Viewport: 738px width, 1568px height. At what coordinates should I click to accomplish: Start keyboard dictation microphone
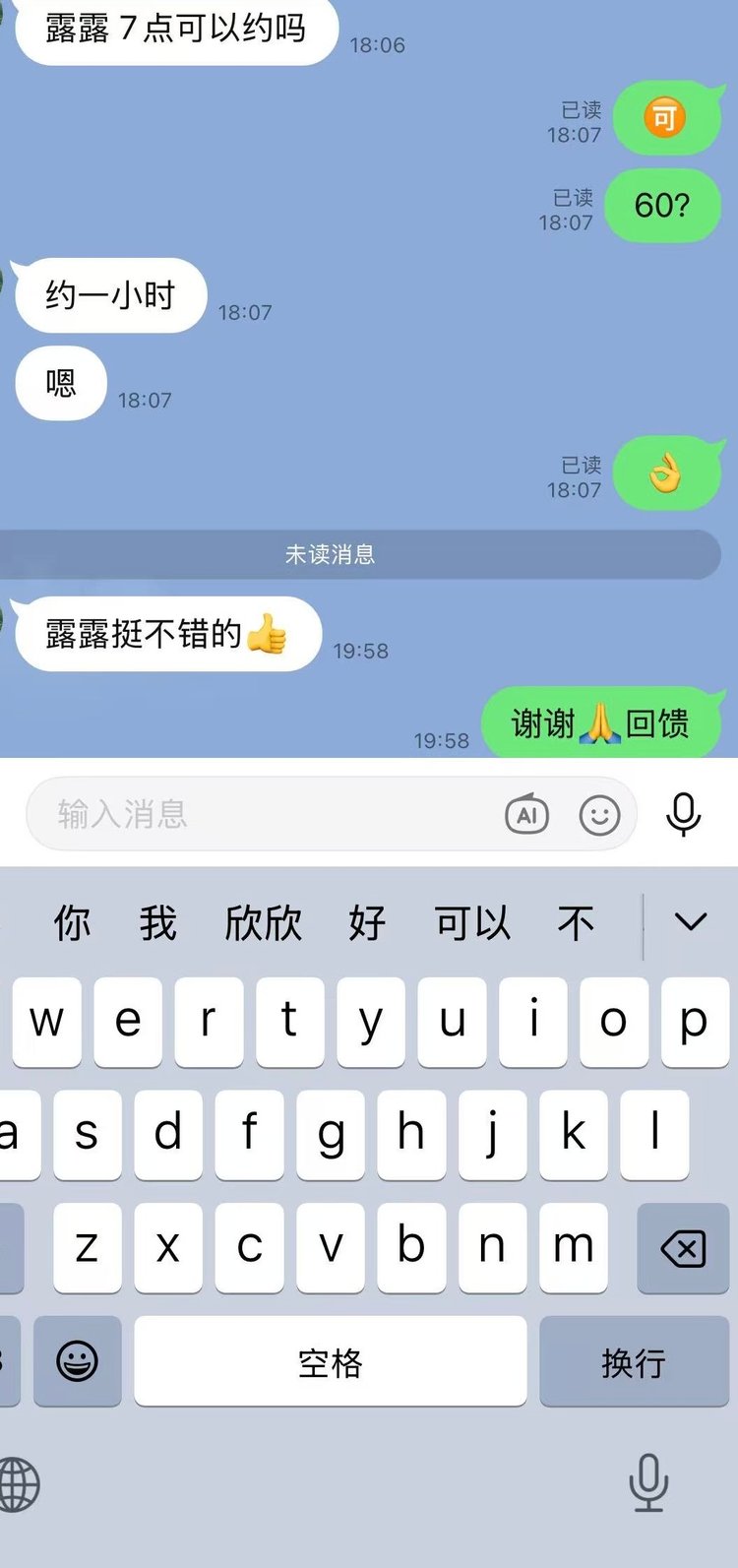pyautogui.click(x=648, y=1482)
